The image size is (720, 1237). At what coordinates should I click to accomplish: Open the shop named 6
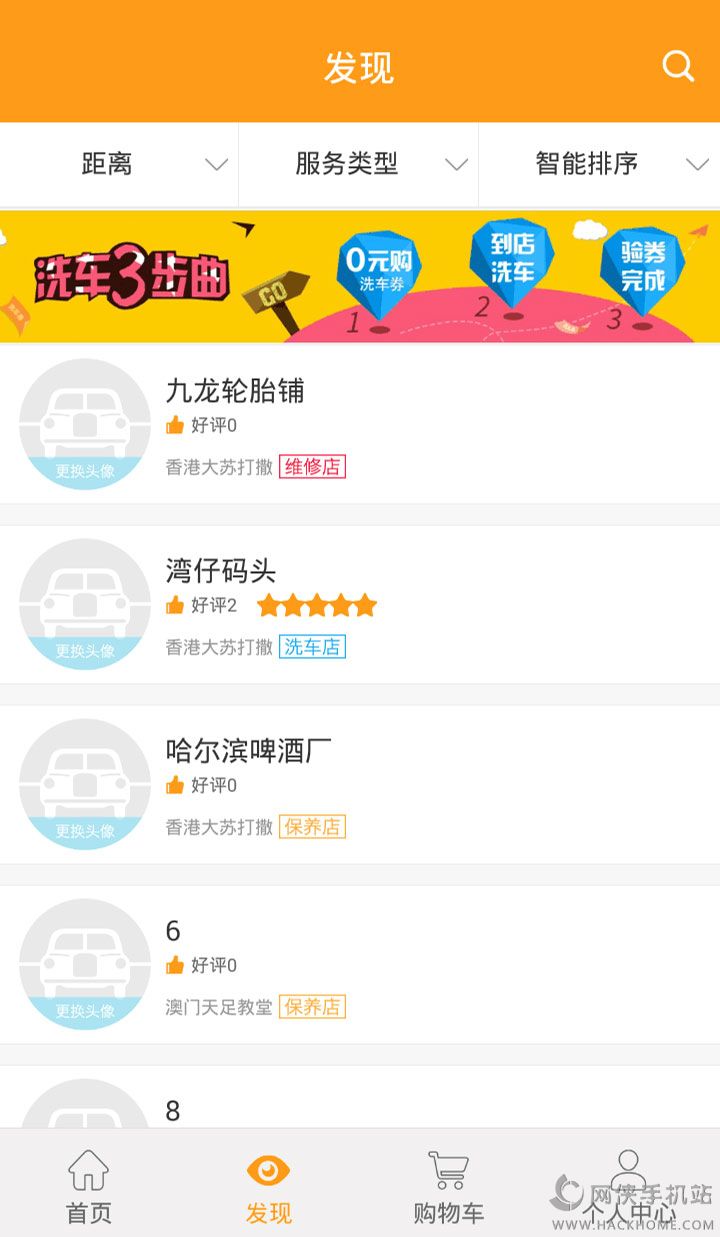tap(360, 964)
